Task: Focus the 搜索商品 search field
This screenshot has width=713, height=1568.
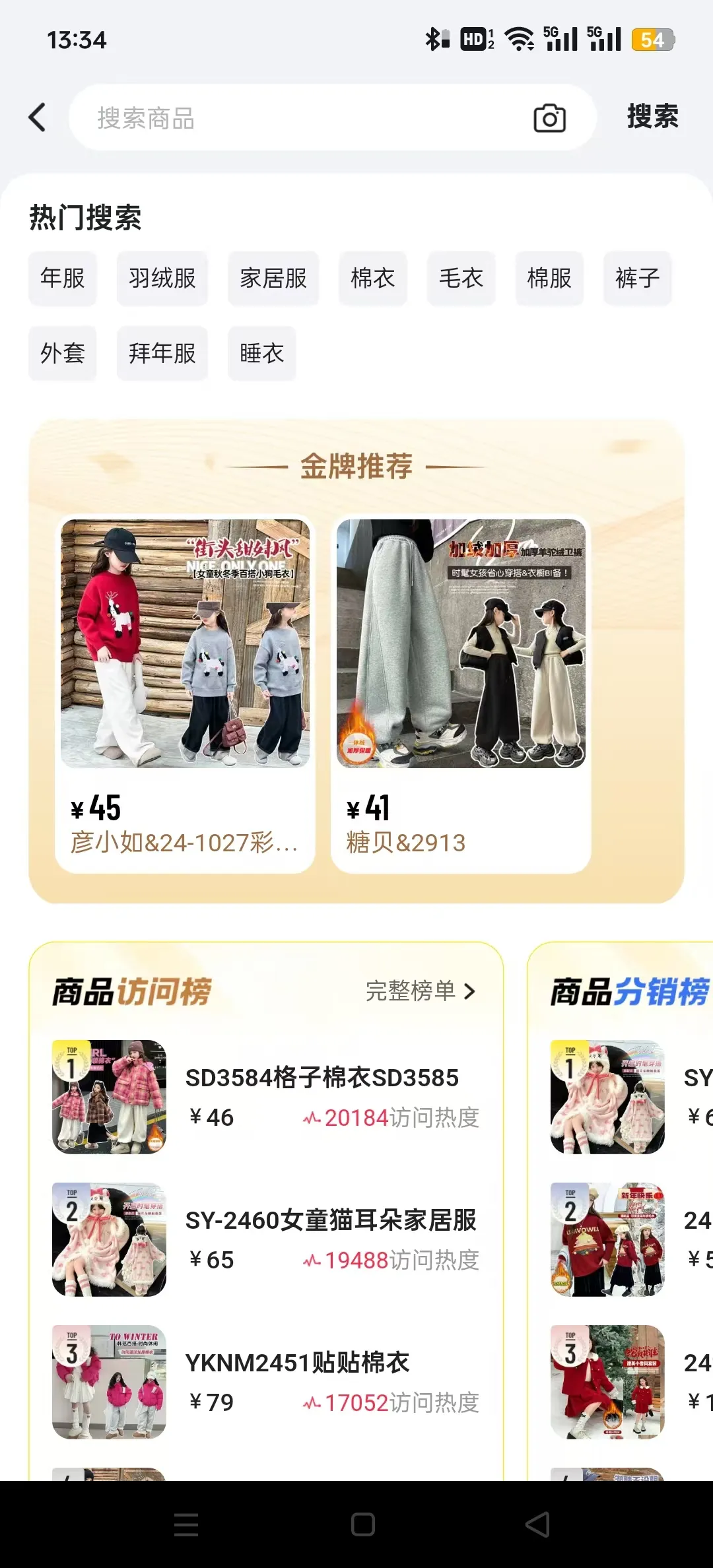Action: tap(297, 118)
